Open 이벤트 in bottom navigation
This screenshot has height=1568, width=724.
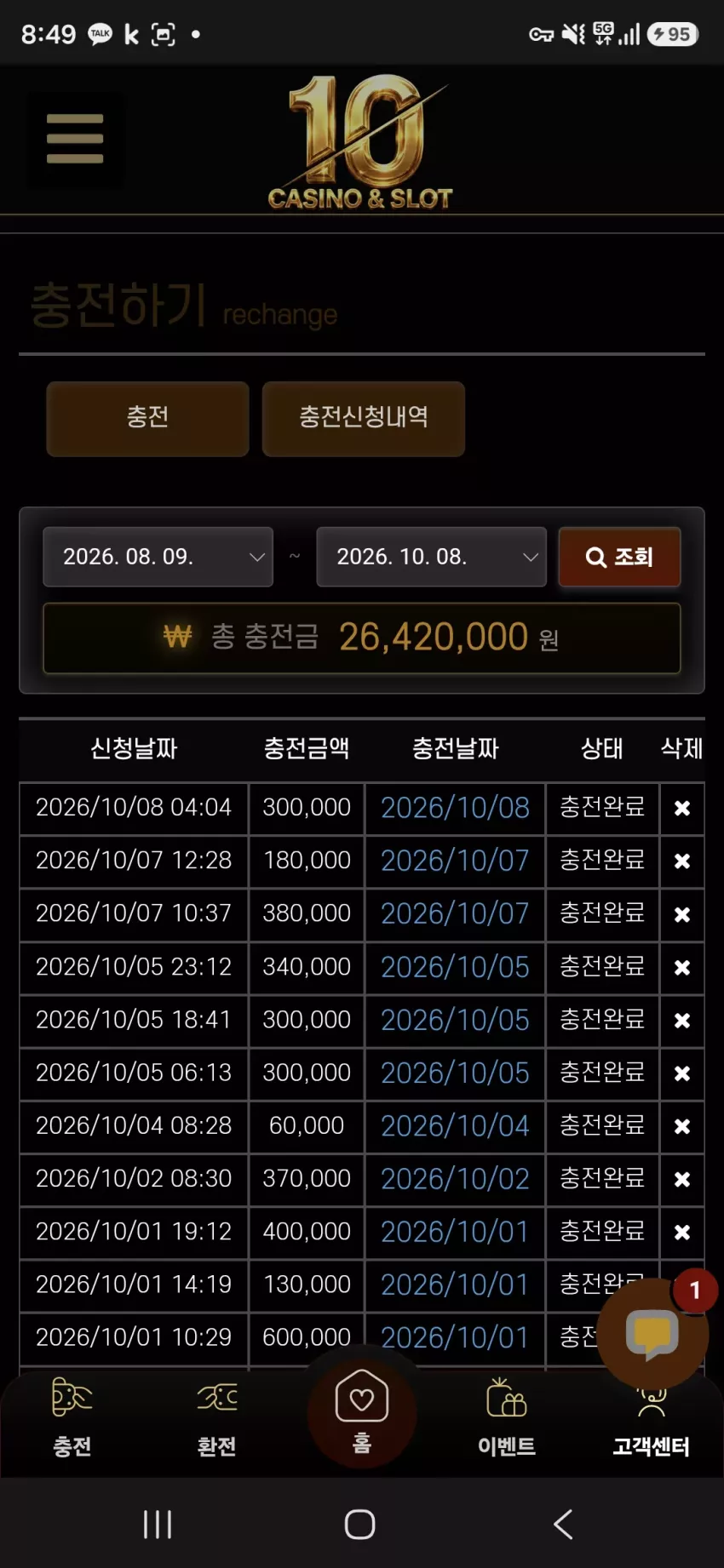tap(507, 1417)
